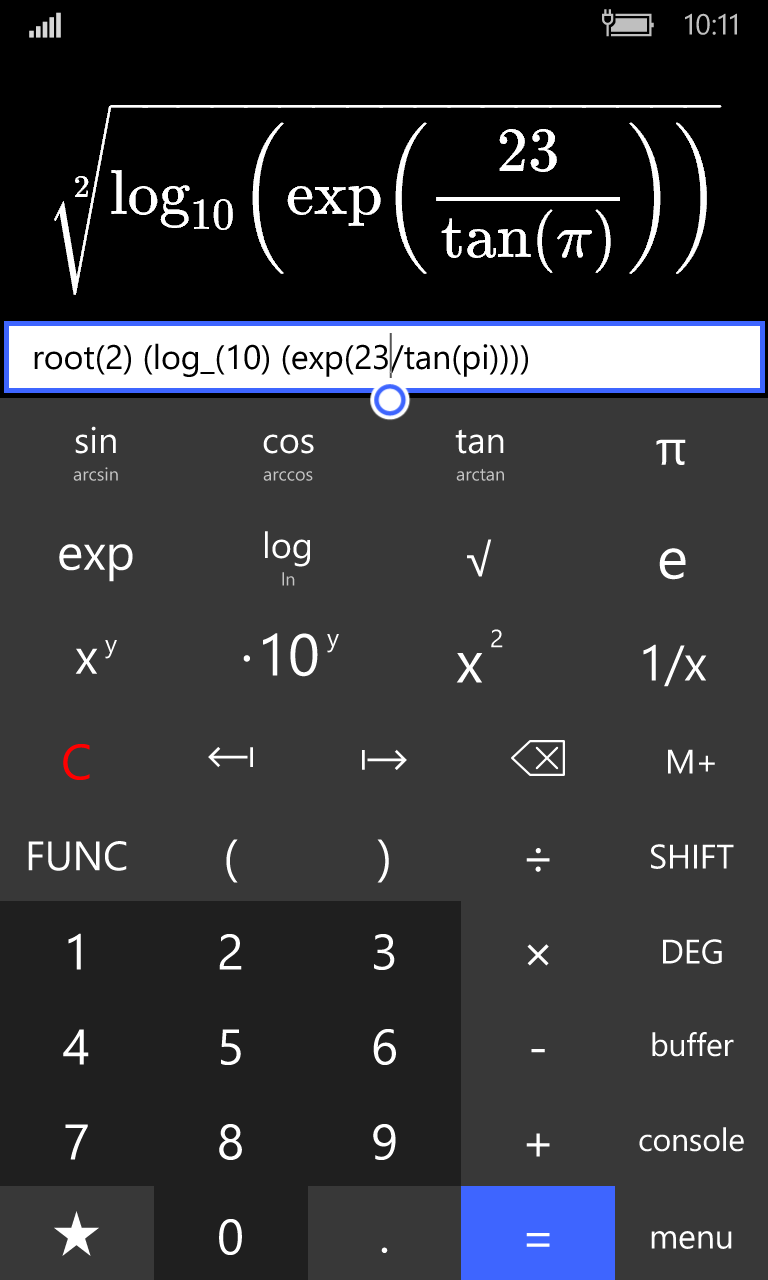Tap the star favorites key
This screenshot has height=1280, width=768.
(x=77, y=1237)
